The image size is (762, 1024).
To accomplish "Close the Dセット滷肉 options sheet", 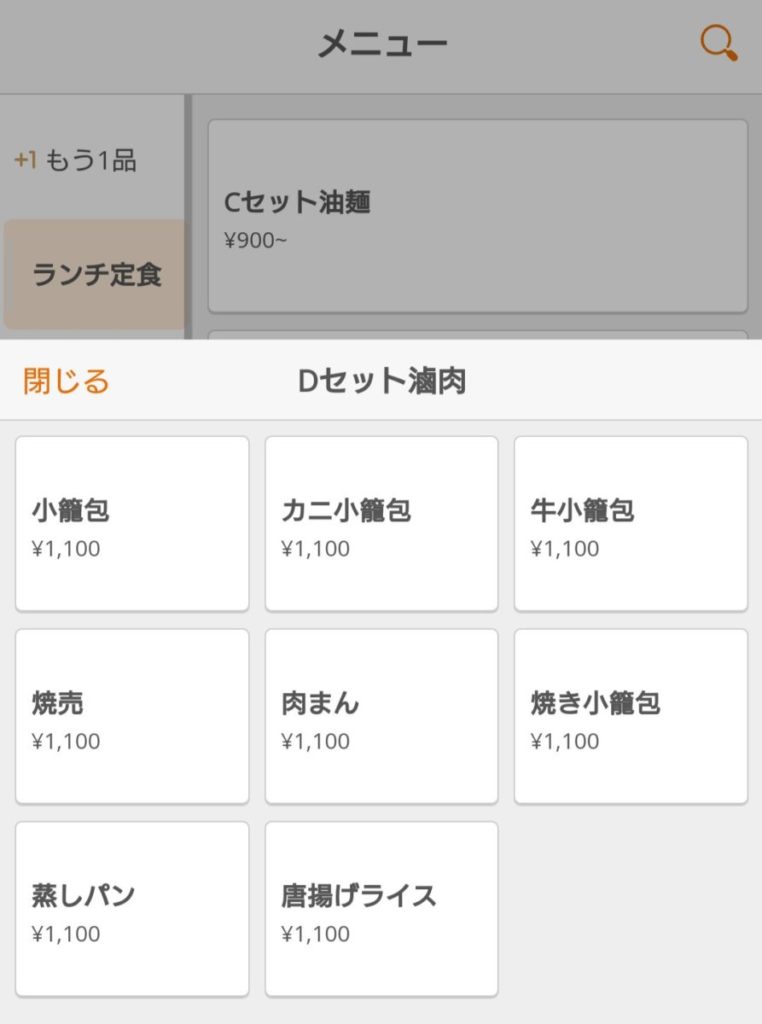I will click(66, 381).
